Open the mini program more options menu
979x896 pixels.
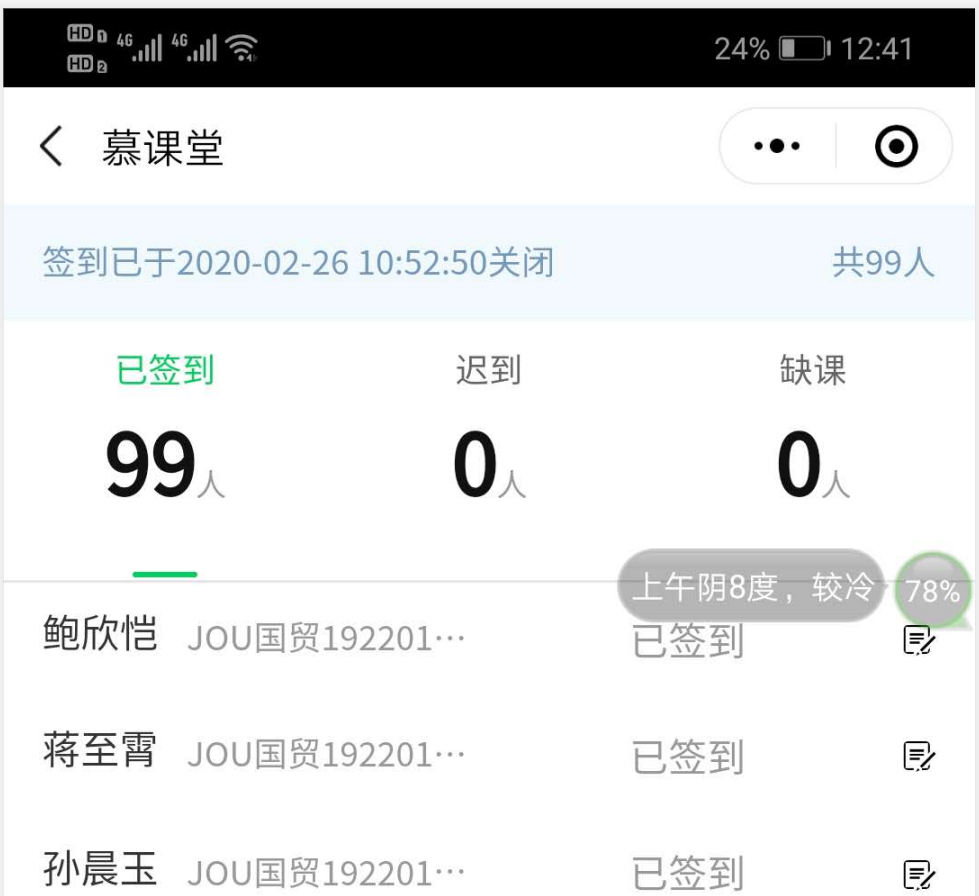[x=777, y=147]
